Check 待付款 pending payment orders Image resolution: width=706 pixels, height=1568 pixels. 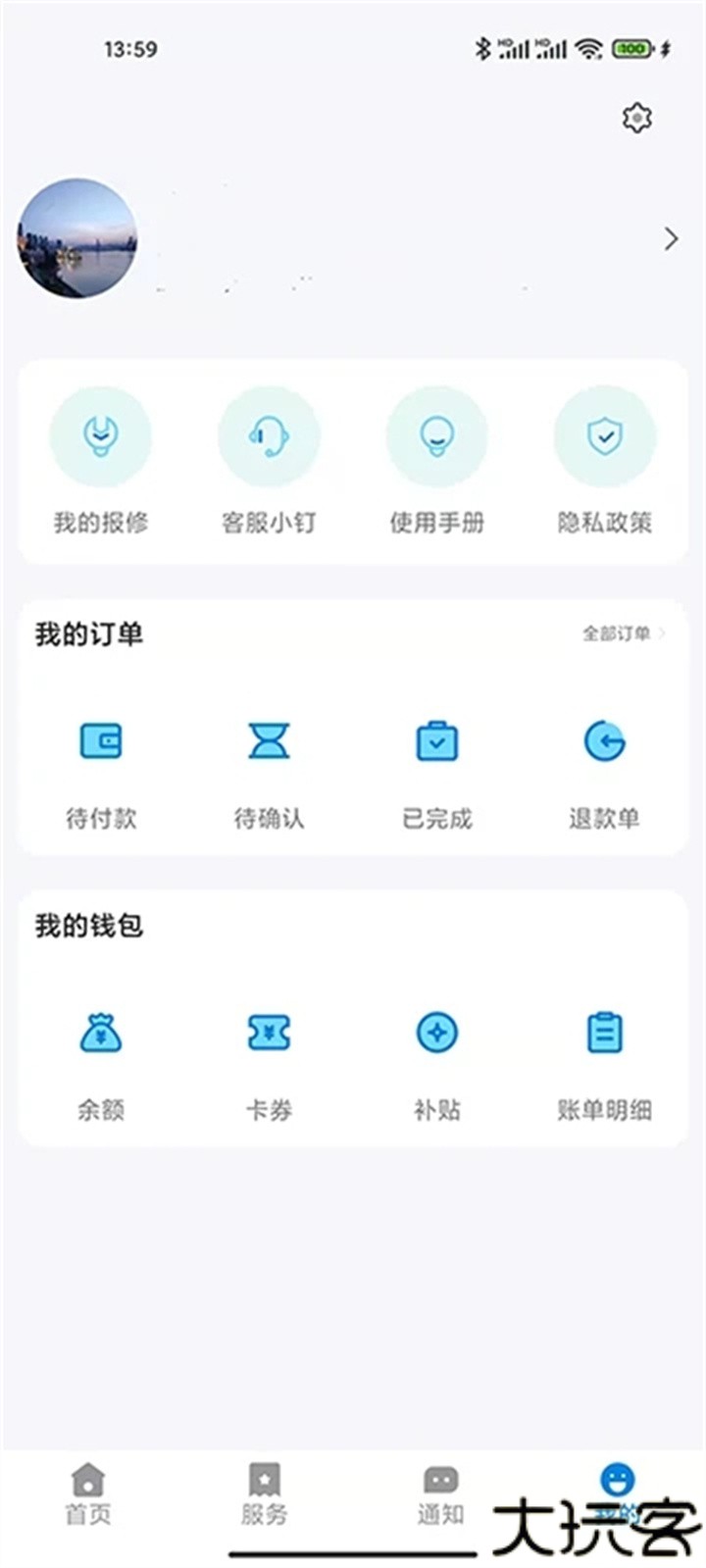(100, 742)
